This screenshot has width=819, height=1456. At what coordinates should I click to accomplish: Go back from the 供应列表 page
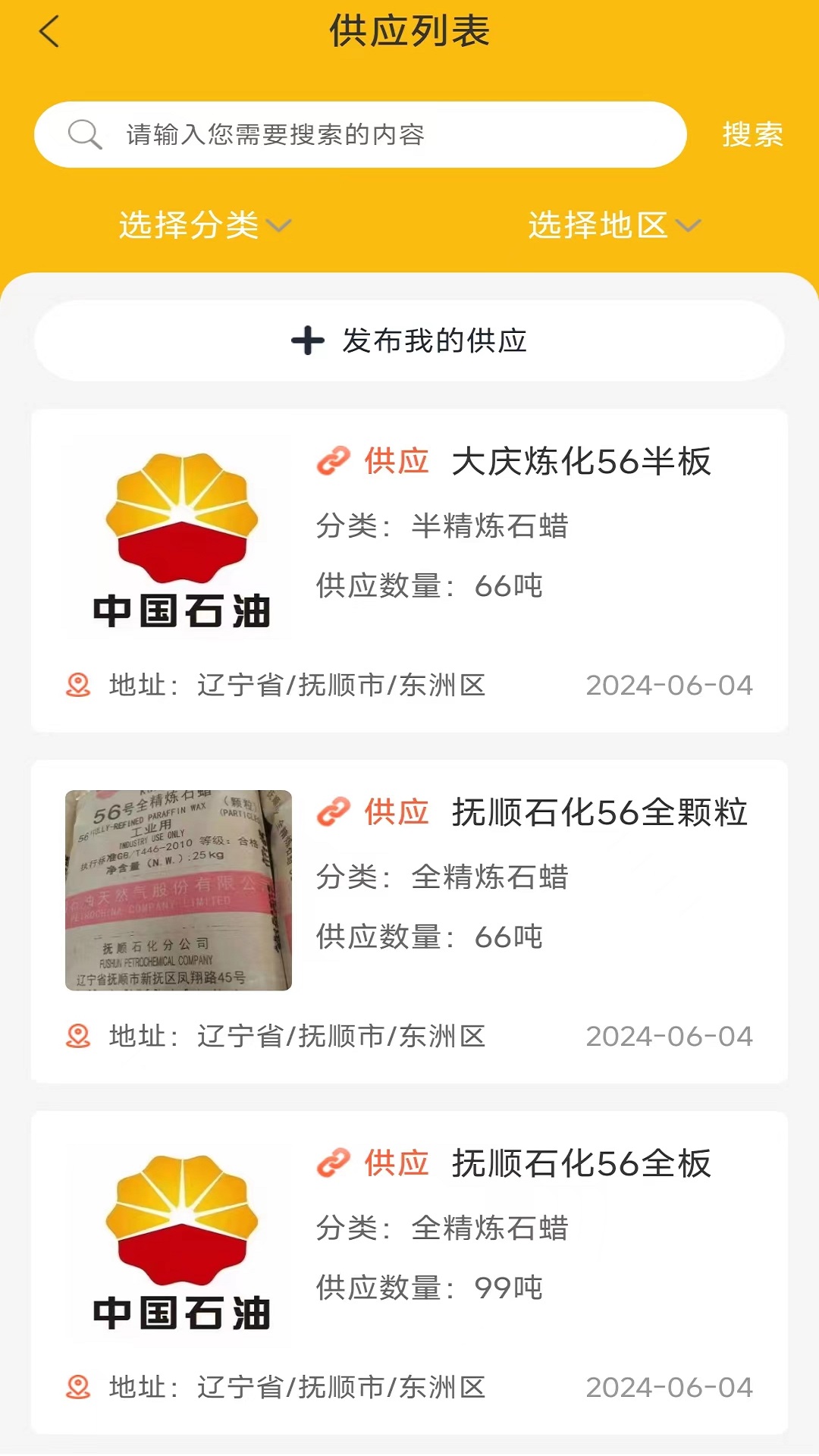pyautogui.click(x=49, y=33)
